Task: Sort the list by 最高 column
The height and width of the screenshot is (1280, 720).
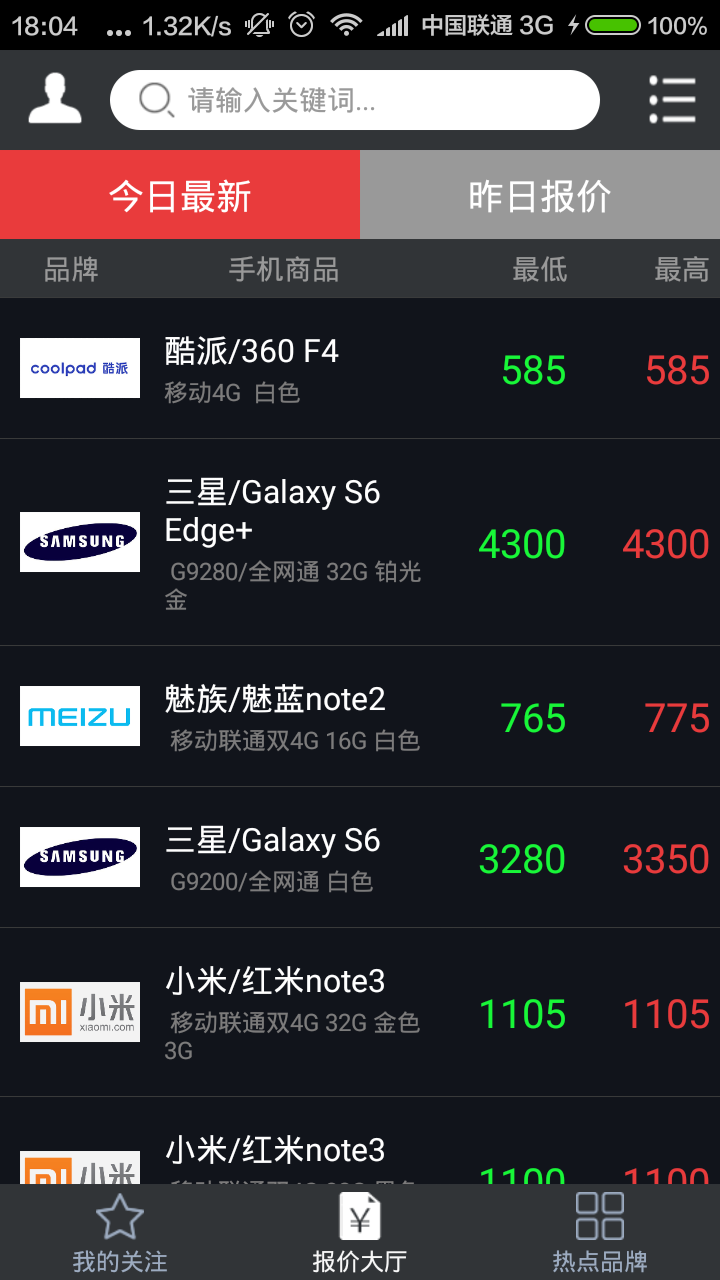Action: click(x=681, y=268)
